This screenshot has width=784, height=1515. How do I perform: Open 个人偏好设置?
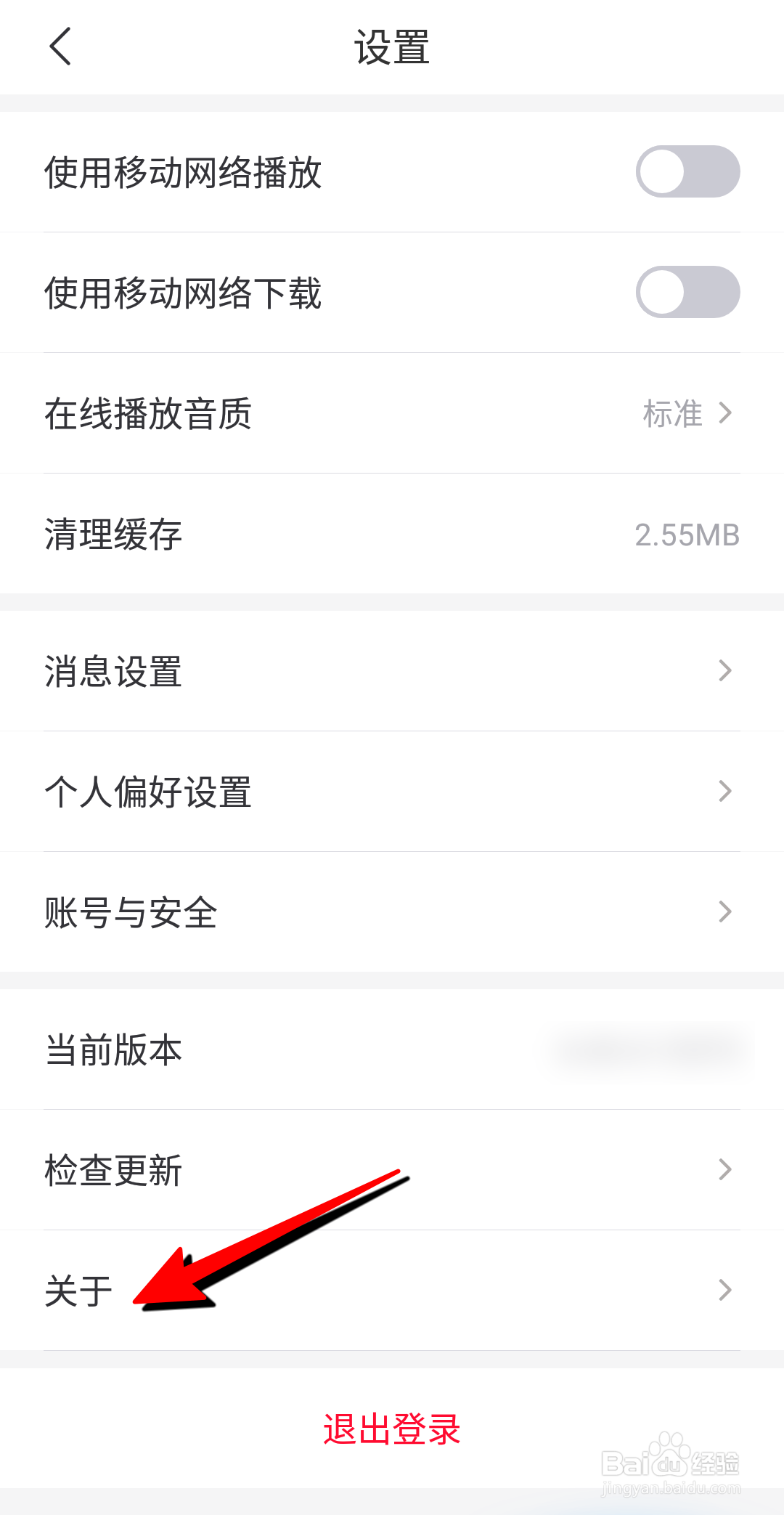click(392, 792)
